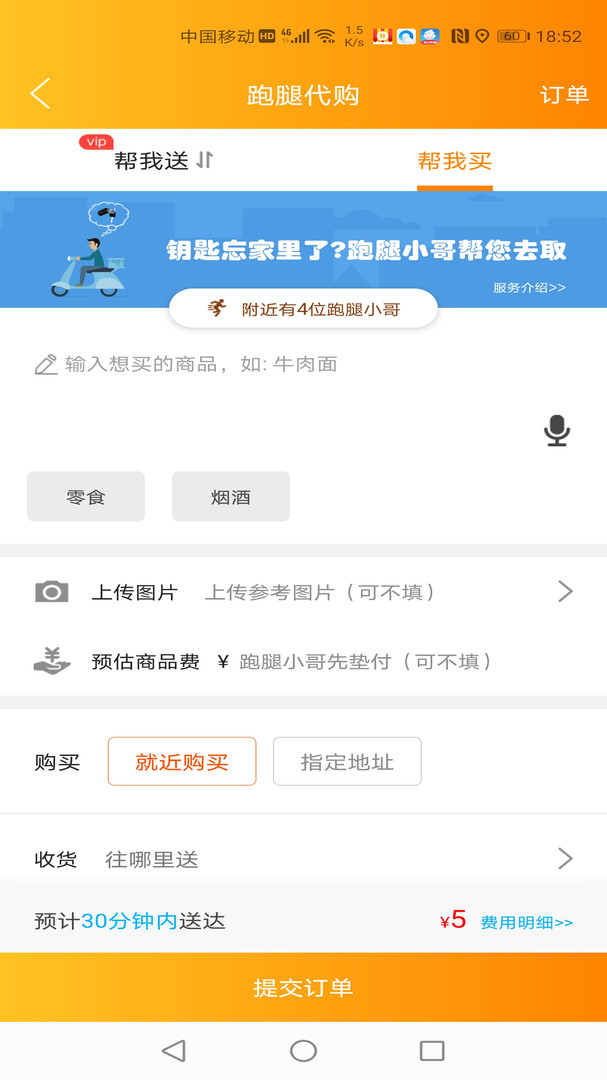607x1080 pixels.
Task: Open 收货 delivery address row
Action: (x=303, y=858)
